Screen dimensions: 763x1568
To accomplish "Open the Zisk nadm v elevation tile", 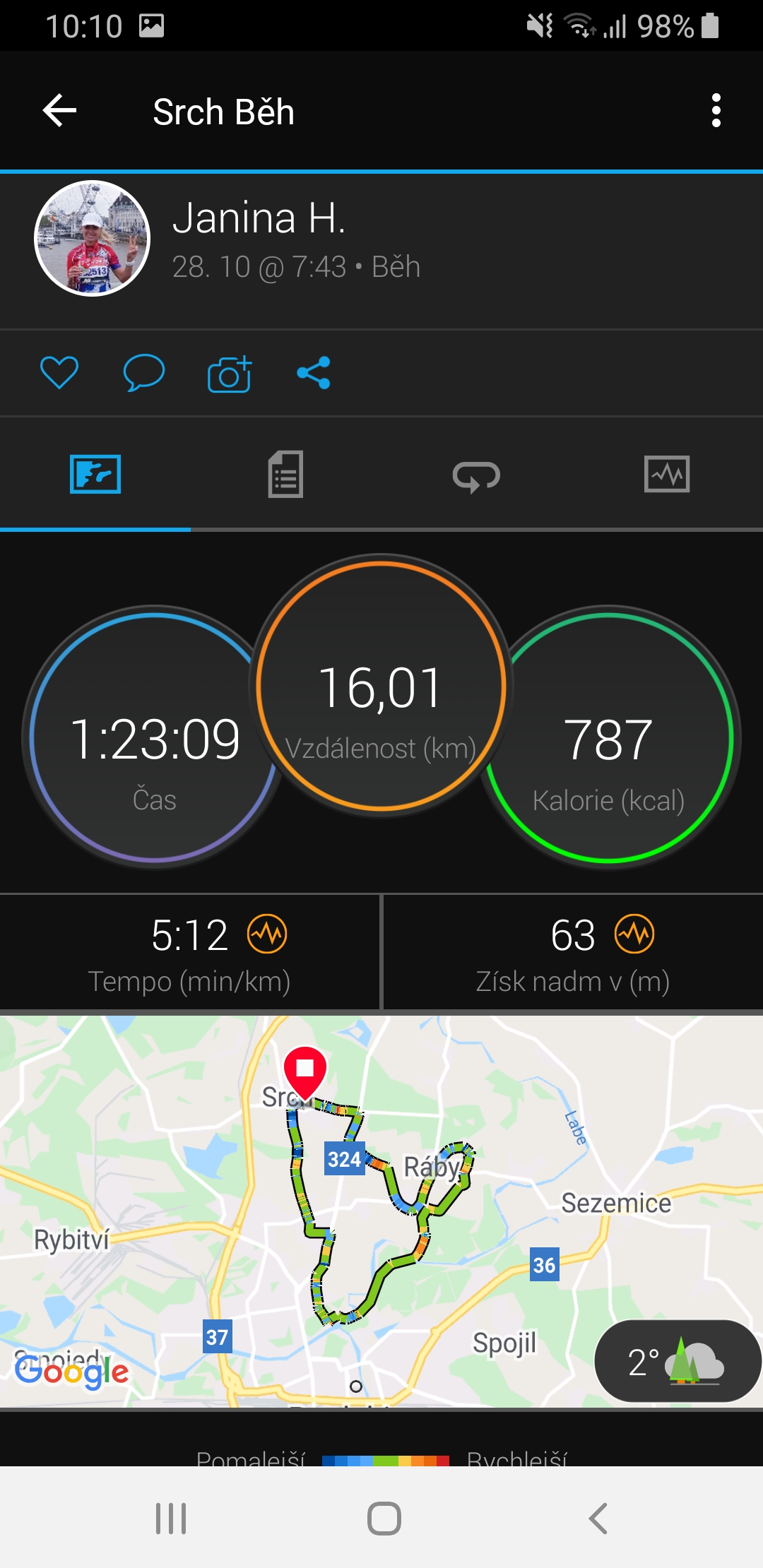I will 573,953.
